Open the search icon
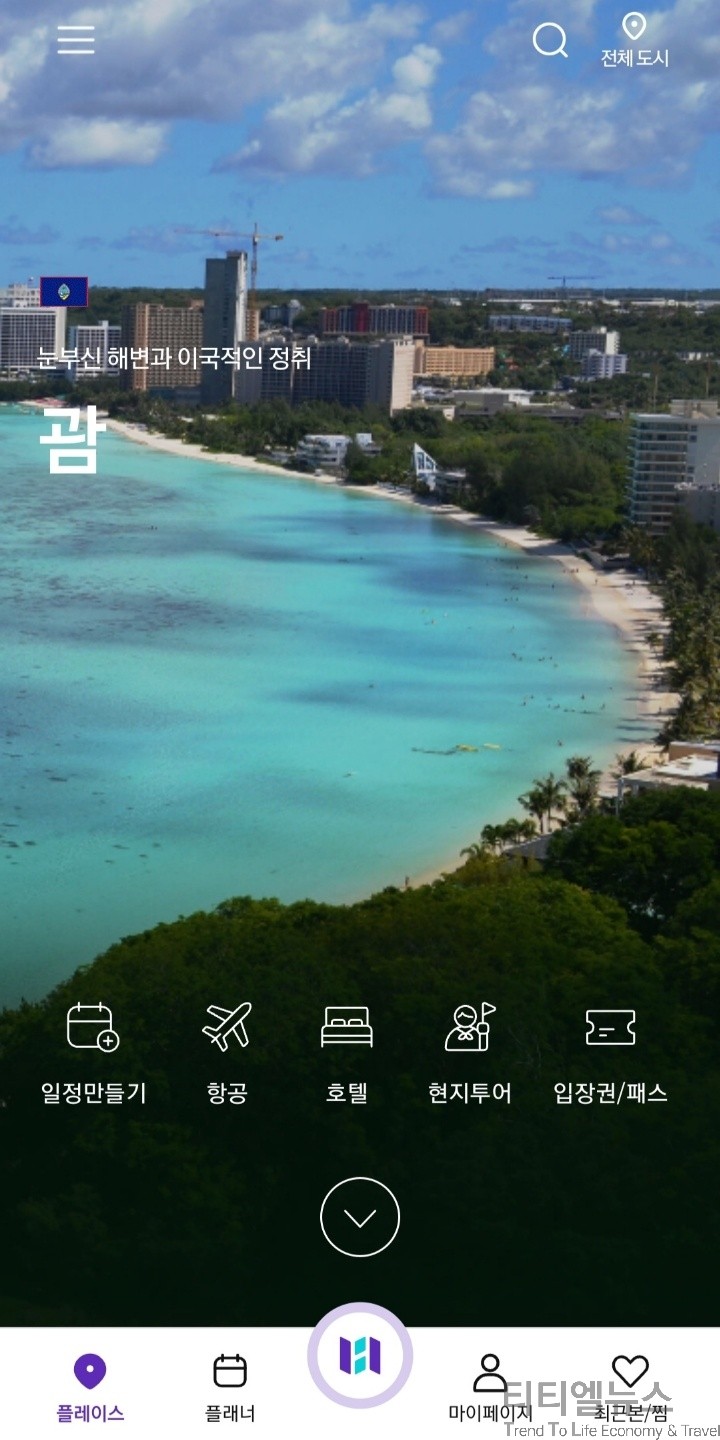The height and width of the screenshot is (1440, 720). (550, 41)
